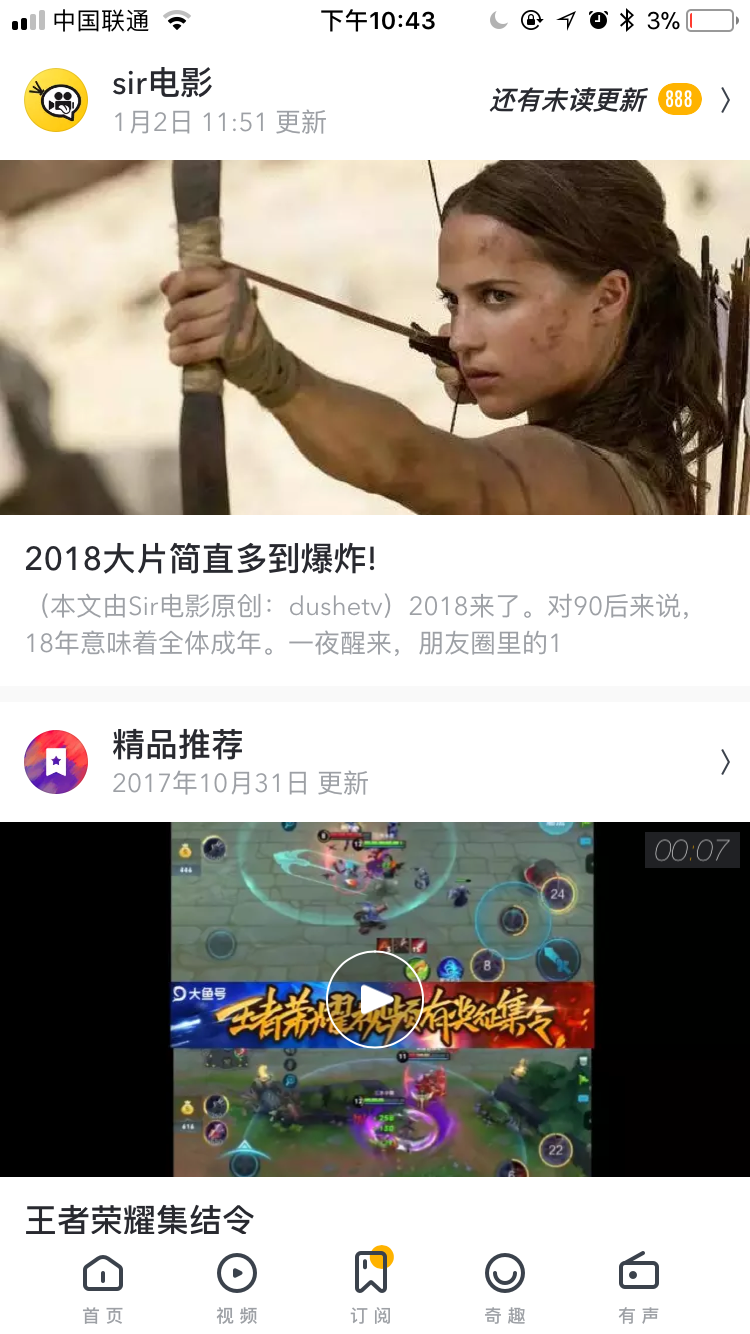Open the 奇趣 tab

[x=505, y=1287]
